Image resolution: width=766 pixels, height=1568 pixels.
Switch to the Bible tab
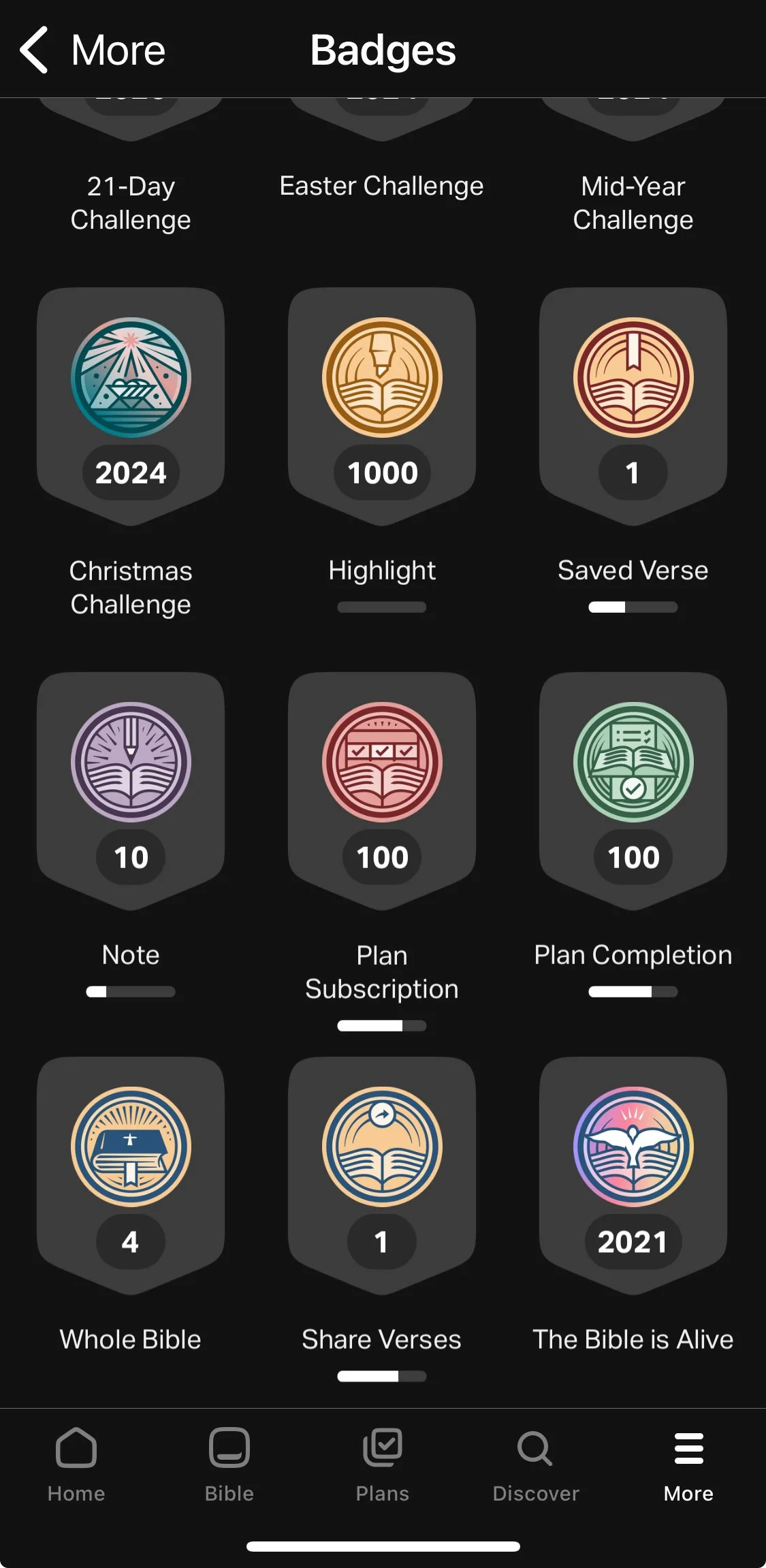tap(229, 1464)
